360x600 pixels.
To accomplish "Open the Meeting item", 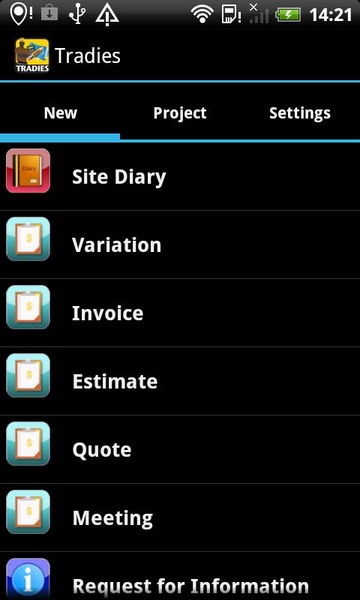I will tap(180, 518).
